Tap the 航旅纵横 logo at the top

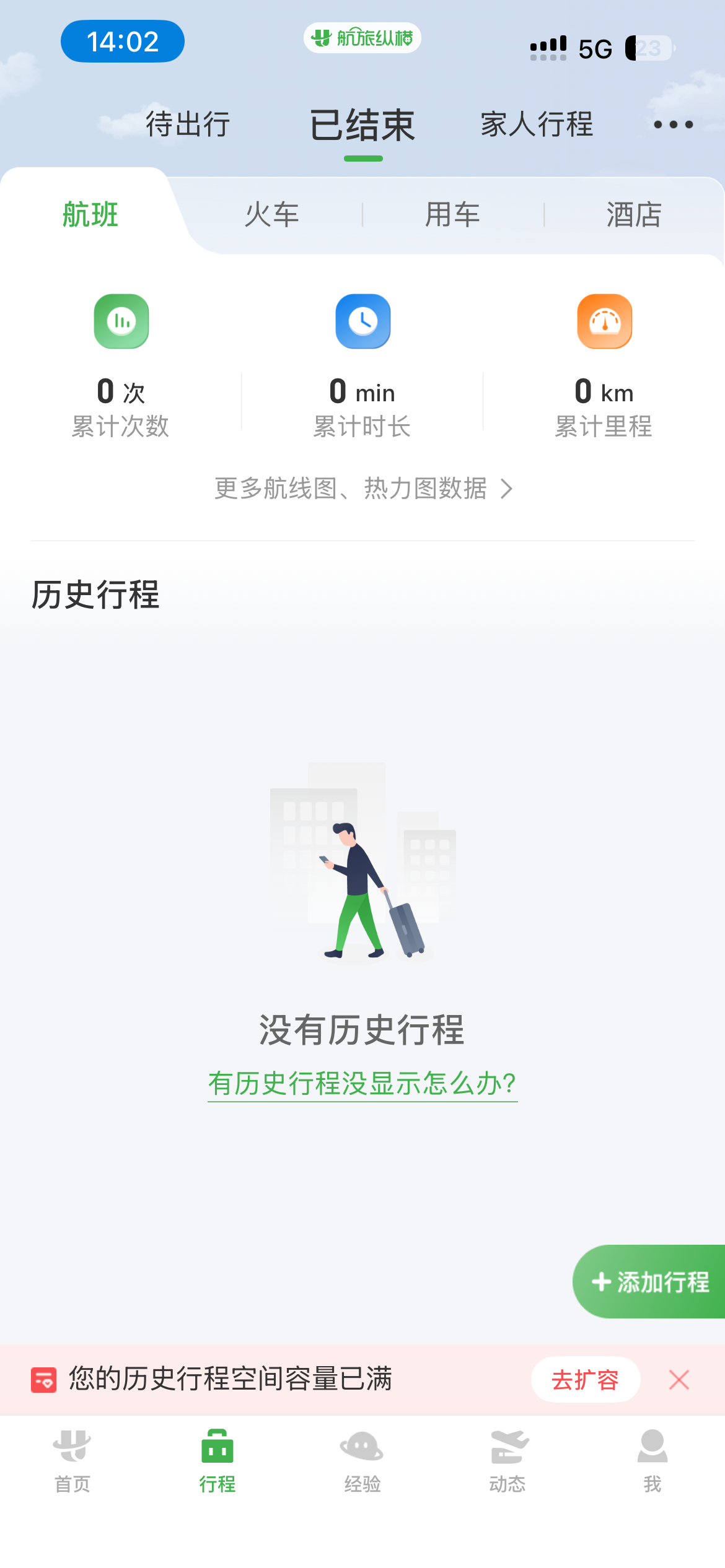(361, 38)
